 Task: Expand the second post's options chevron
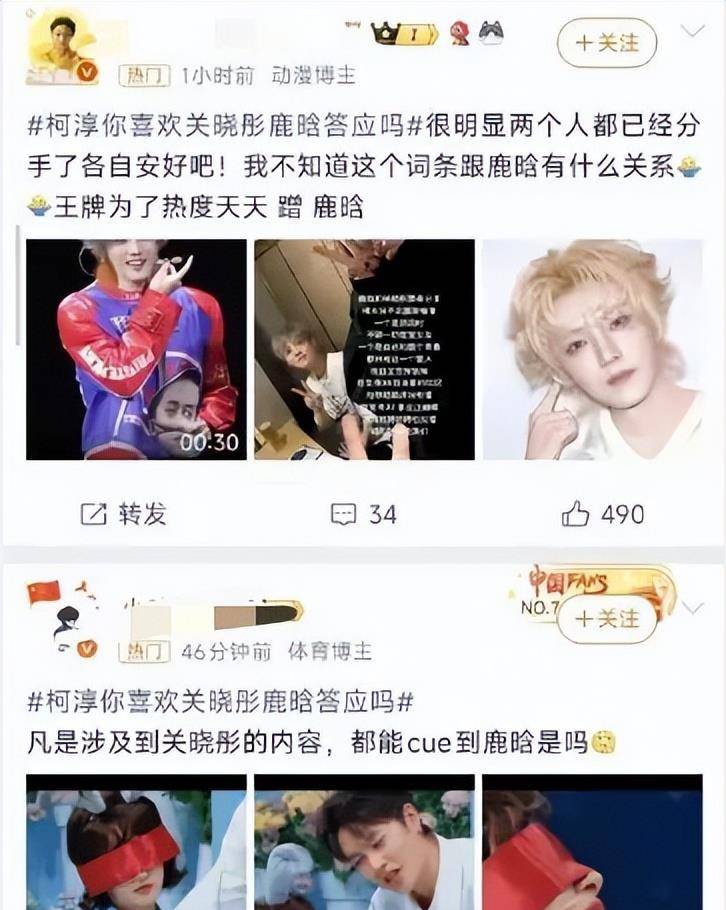[692, 607]
